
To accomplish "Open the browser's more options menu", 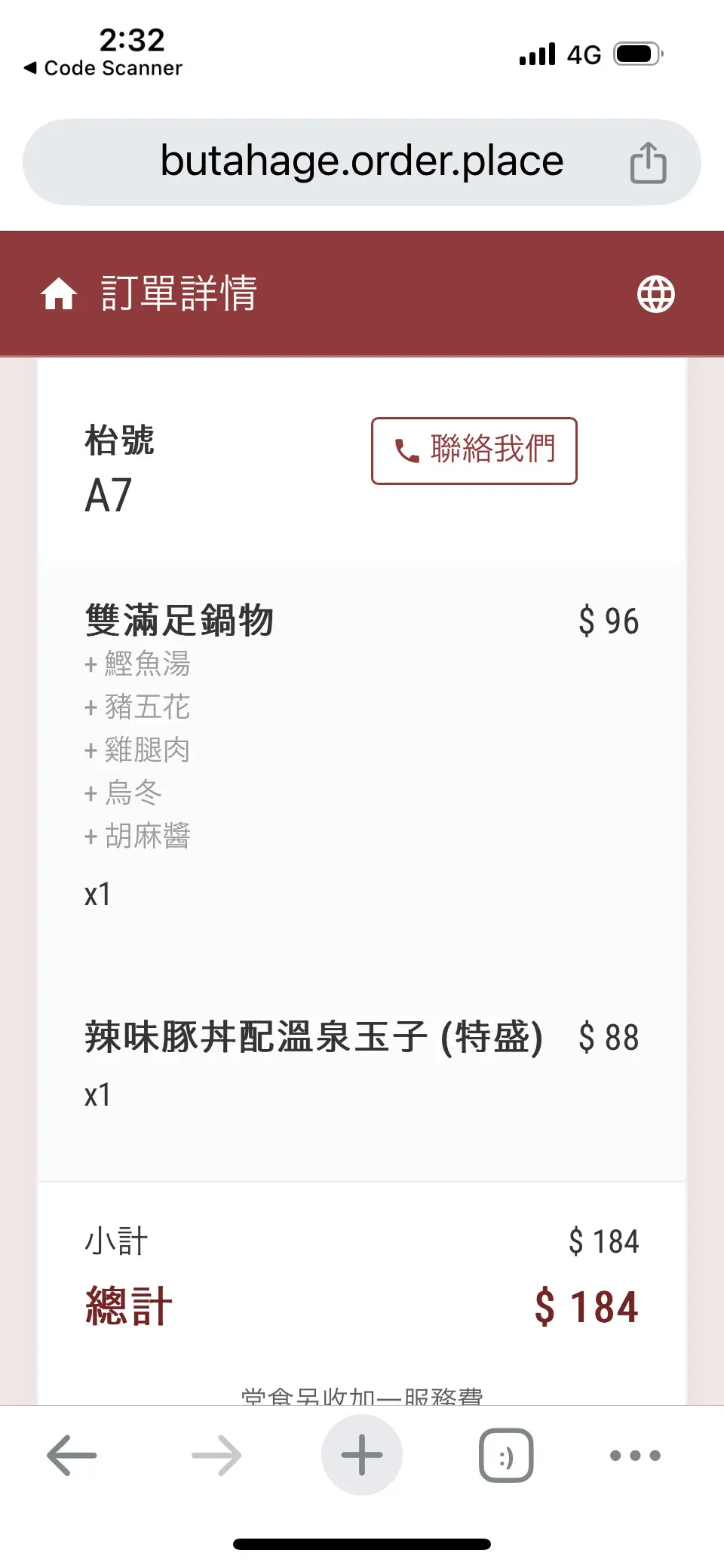I will pyautogui.click(x=635, y=1455).
